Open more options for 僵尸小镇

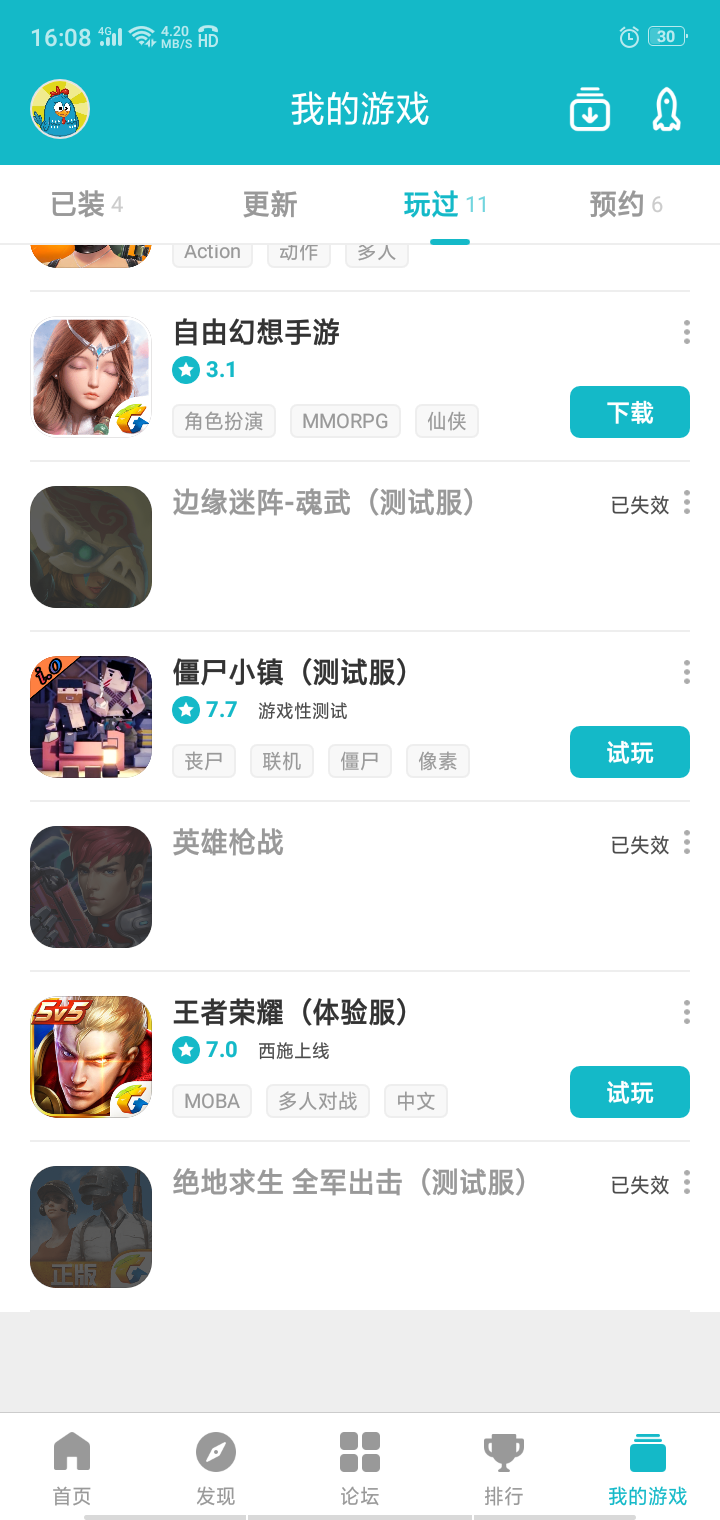click(687, 672)
